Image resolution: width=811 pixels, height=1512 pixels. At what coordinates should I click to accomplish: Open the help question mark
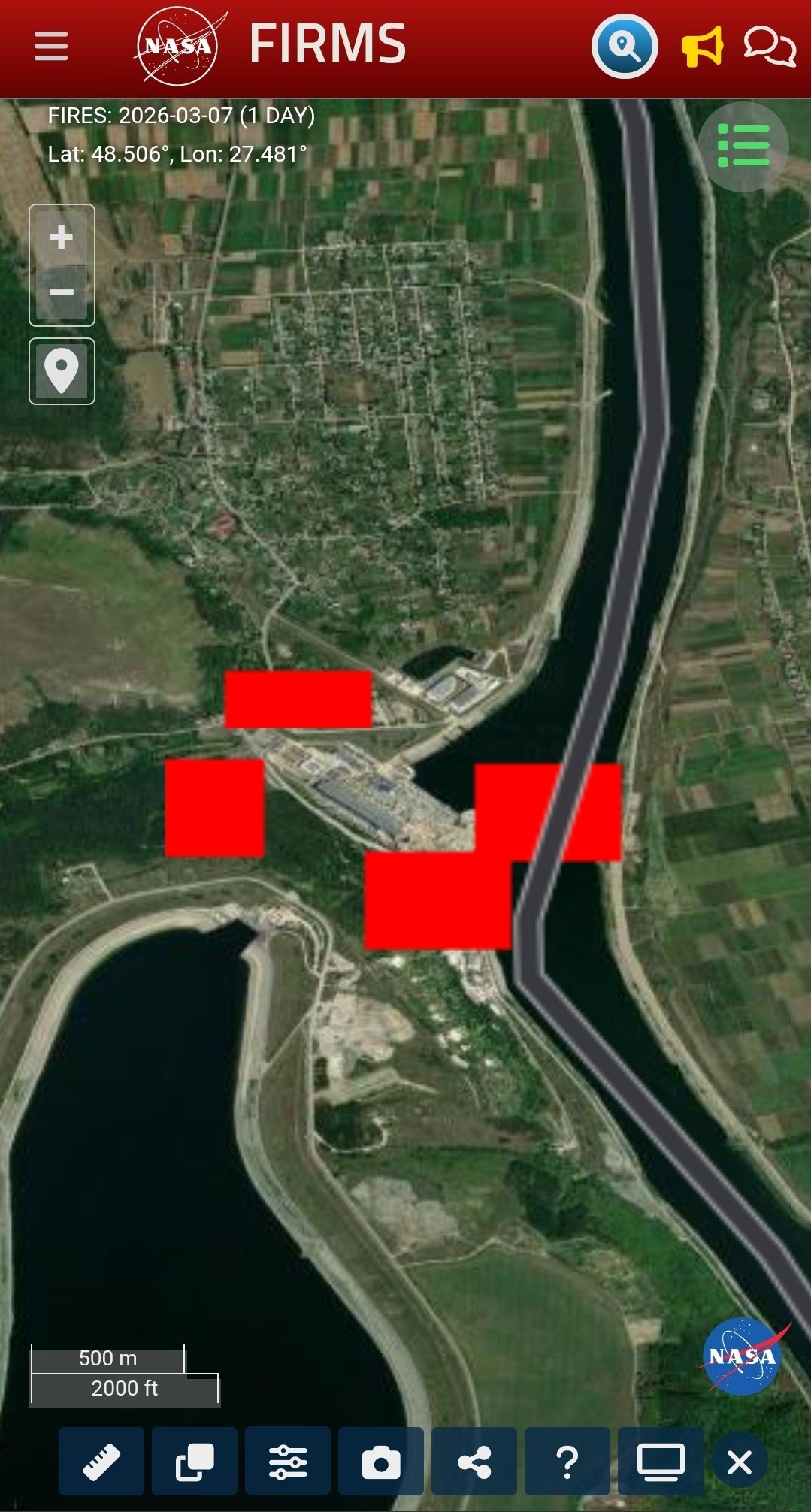tap(567, 1462)
